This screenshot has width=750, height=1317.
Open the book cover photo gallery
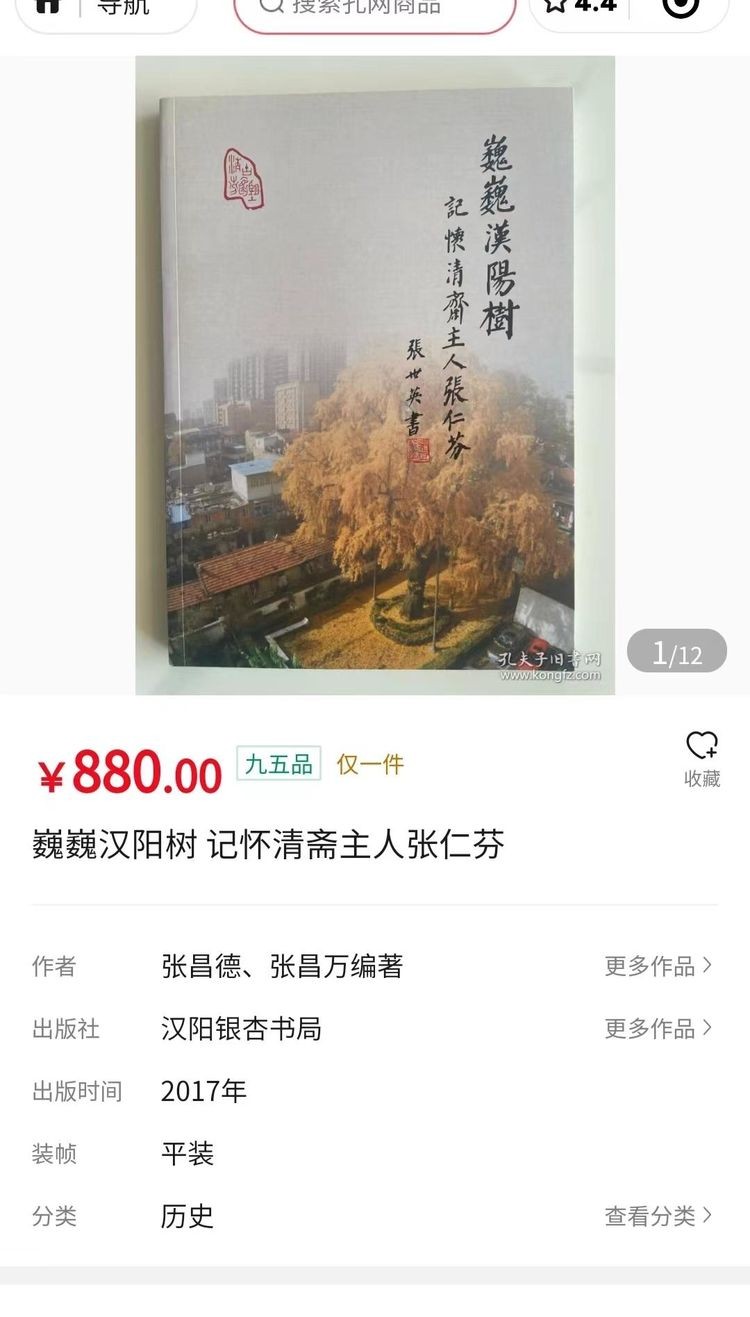pyautogui.click(x=375, y=375)
